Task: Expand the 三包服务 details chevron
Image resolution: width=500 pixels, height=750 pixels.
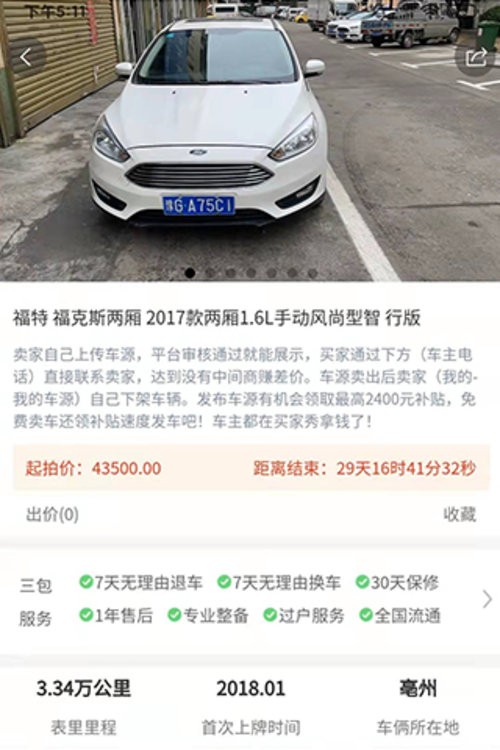Action: 487,599
